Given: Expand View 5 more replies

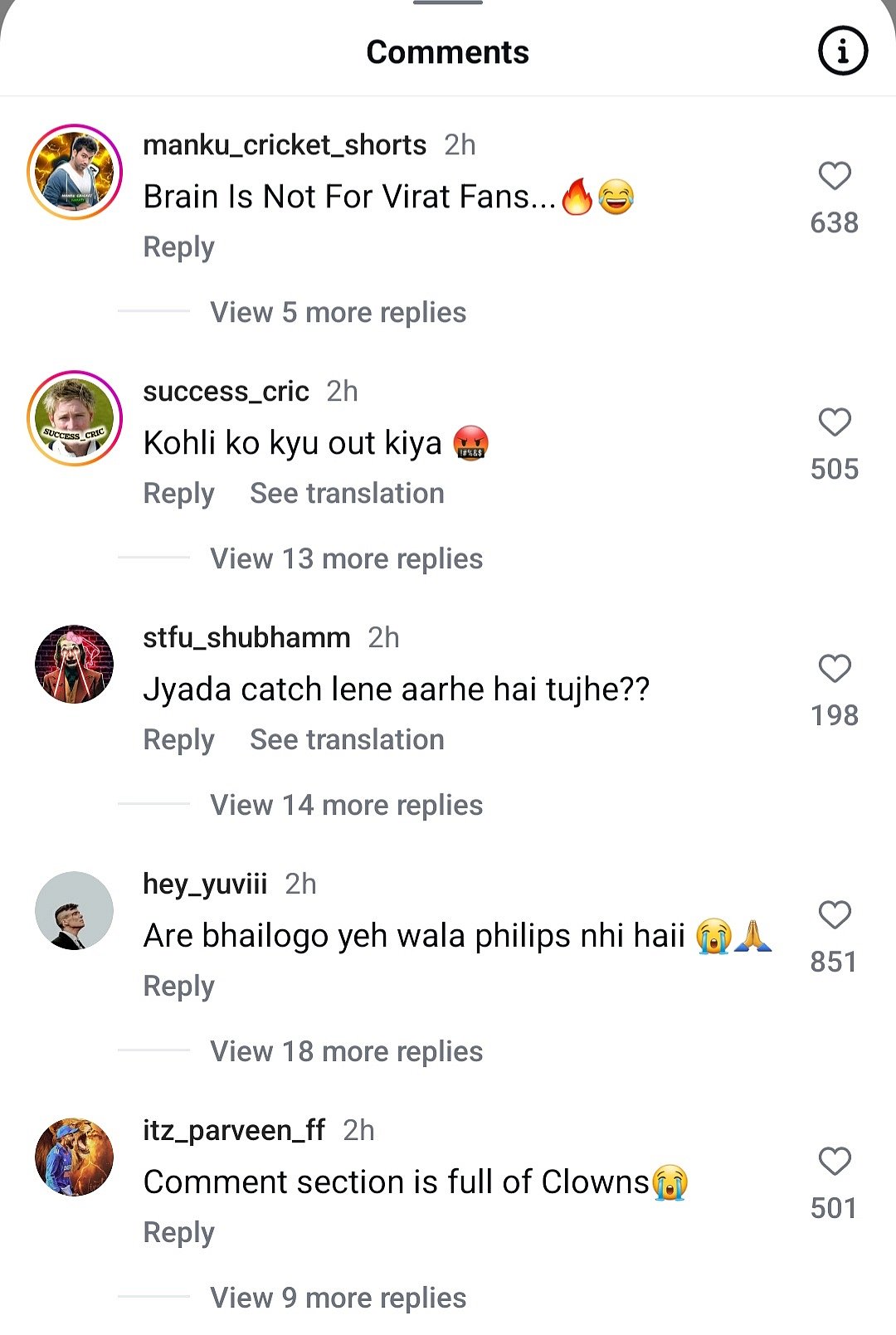Looking at the screenshot, I should [x=338, y=313].
